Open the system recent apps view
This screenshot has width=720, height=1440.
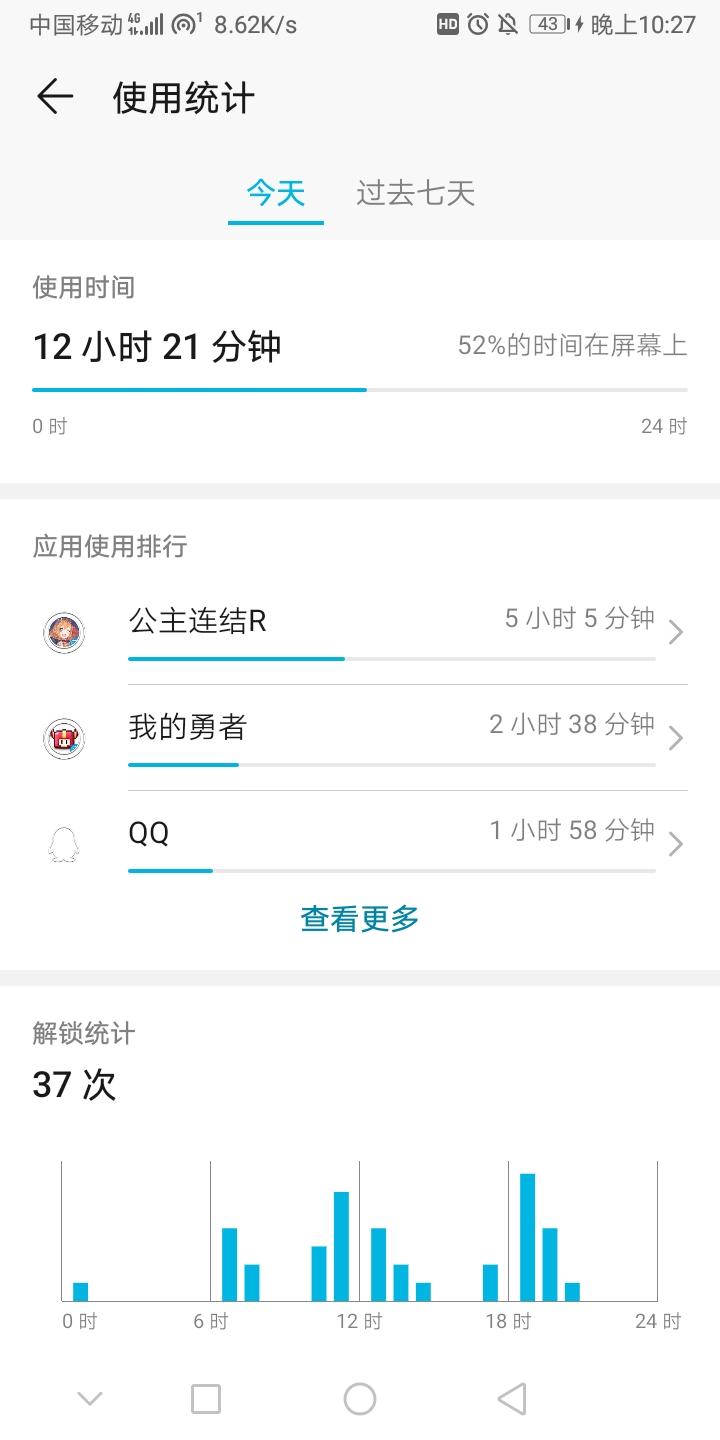(x=206, y=1398)
